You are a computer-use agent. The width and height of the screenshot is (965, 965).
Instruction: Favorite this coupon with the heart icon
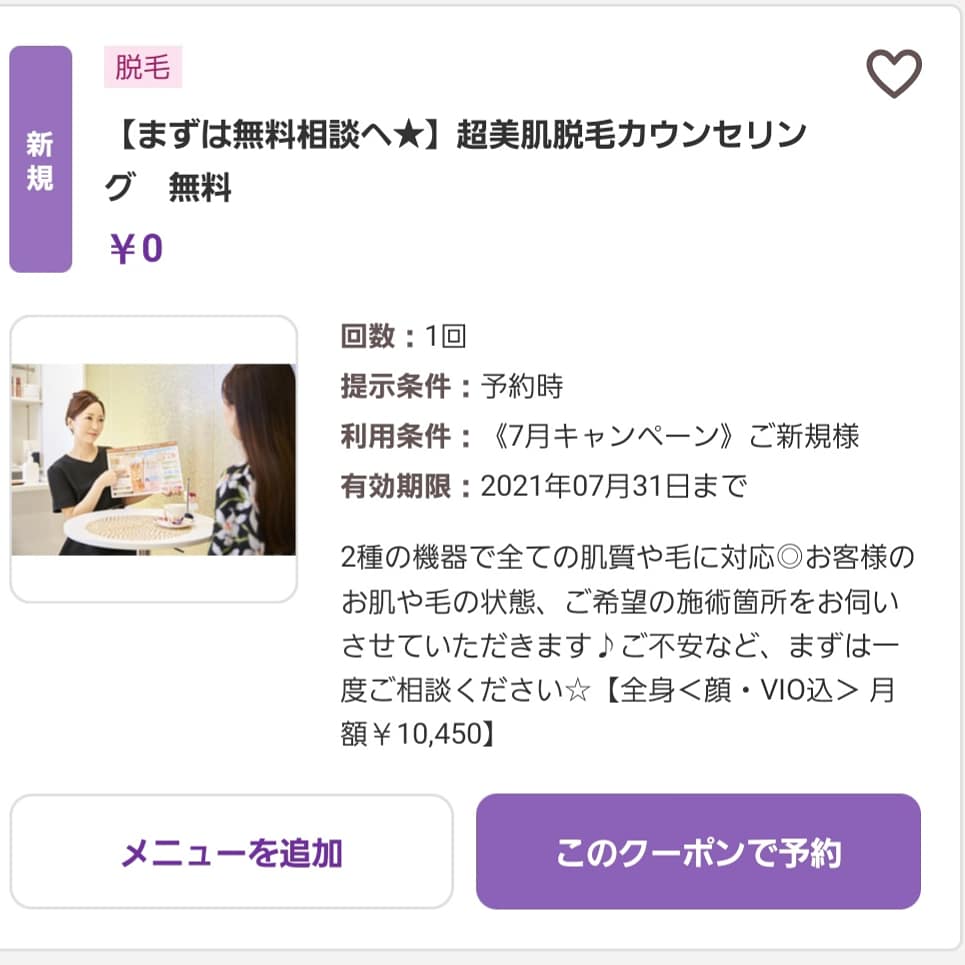892,73
